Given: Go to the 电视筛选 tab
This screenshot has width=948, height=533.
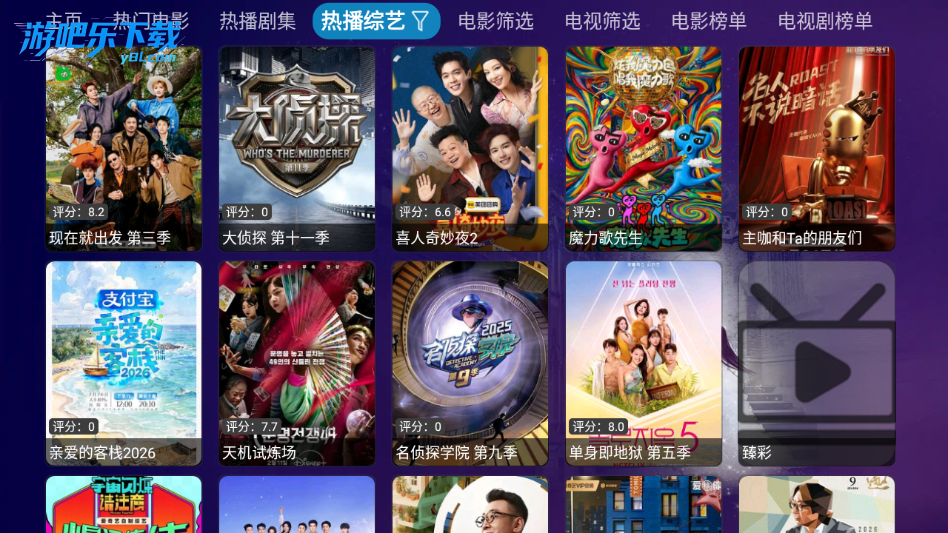Looking at the screenshot, I should [x=602, y=21].
